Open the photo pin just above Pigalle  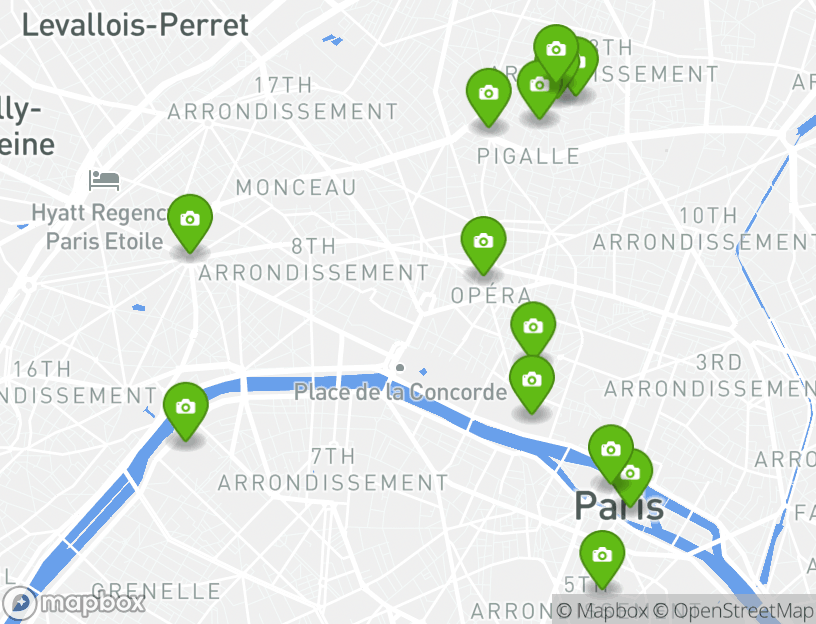[x=488, y=94]
